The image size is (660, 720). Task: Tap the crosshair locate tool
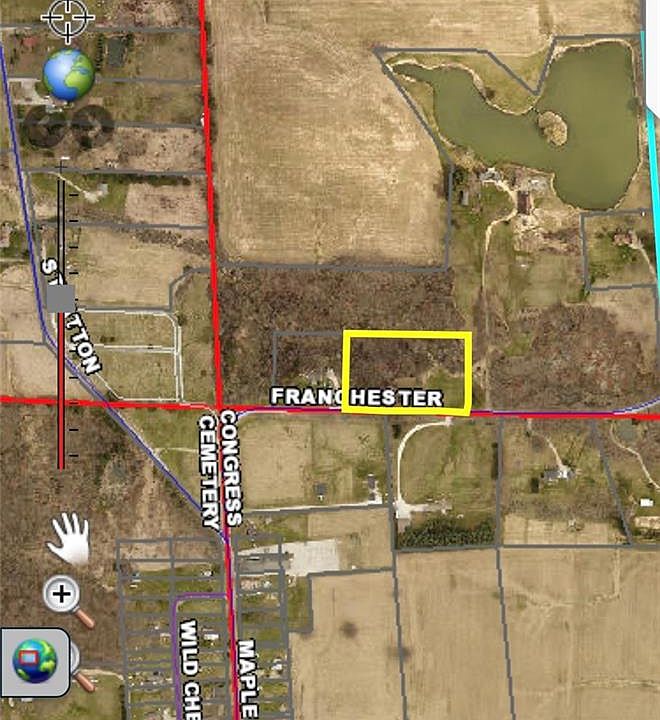pyautogui.click(x=69, y=19)
